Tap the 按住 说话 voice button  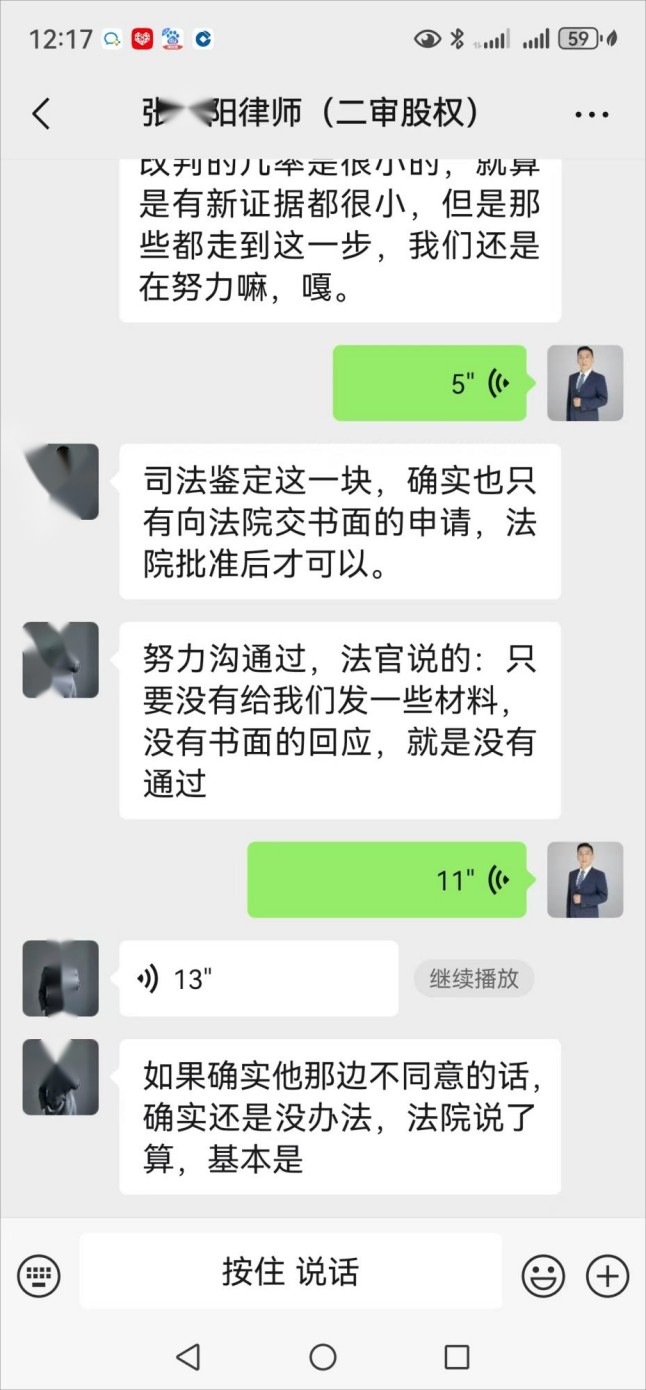click(x=290, y=1272)
